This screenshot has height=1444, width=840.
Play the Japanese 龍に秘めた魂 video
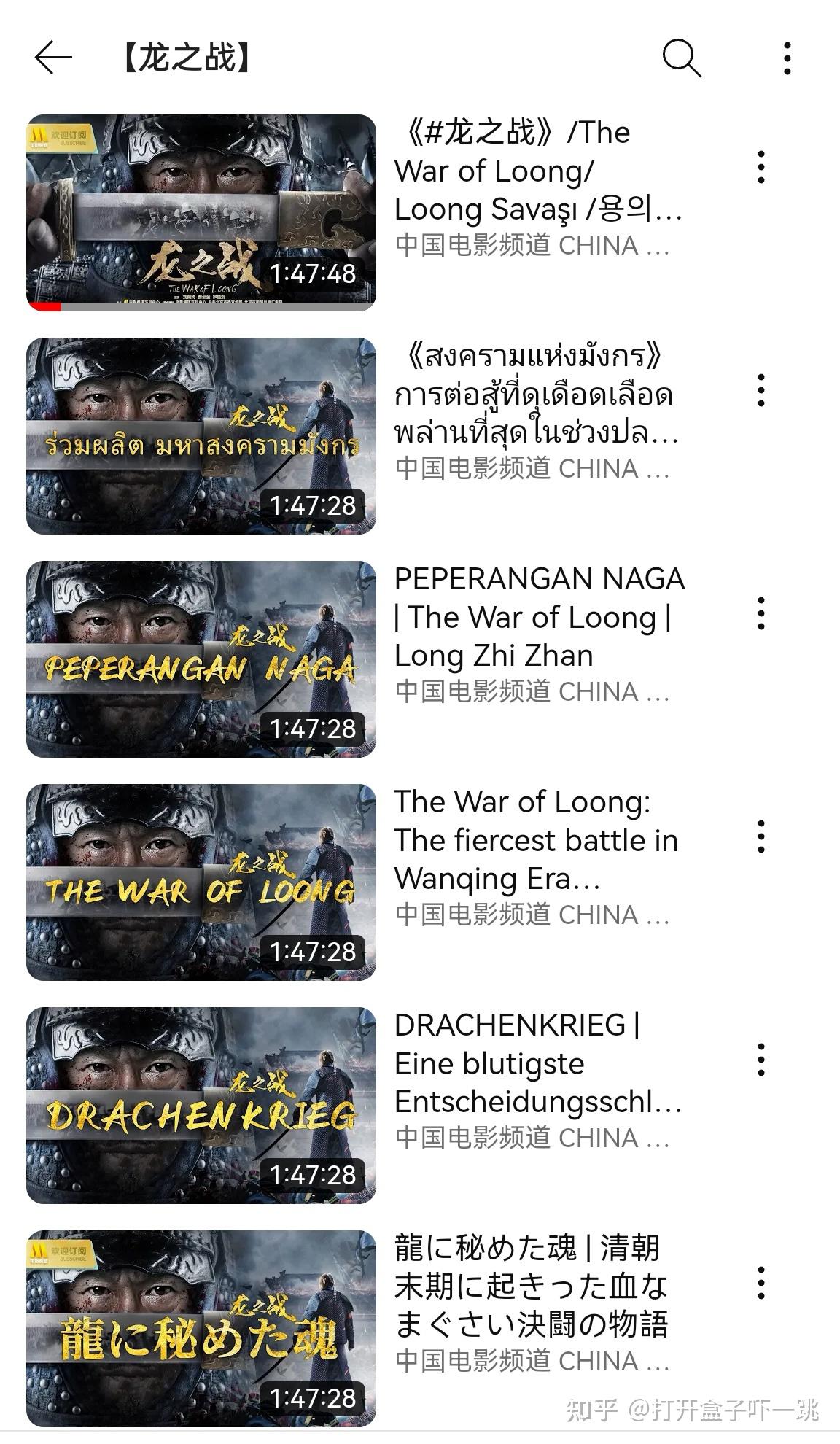point(201,1329)
